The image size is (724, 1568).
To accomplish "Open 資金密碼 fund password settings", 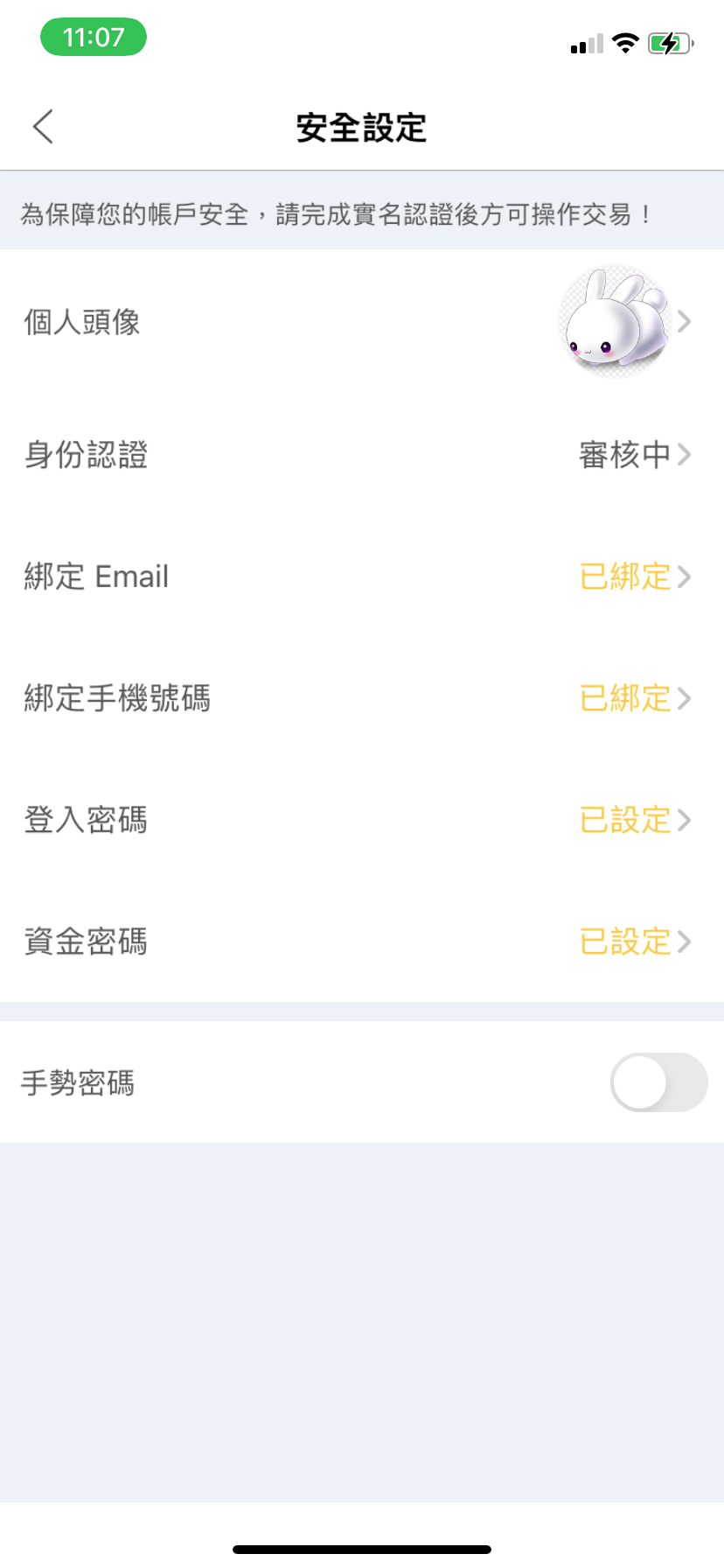I will click(x=362, y=941).
